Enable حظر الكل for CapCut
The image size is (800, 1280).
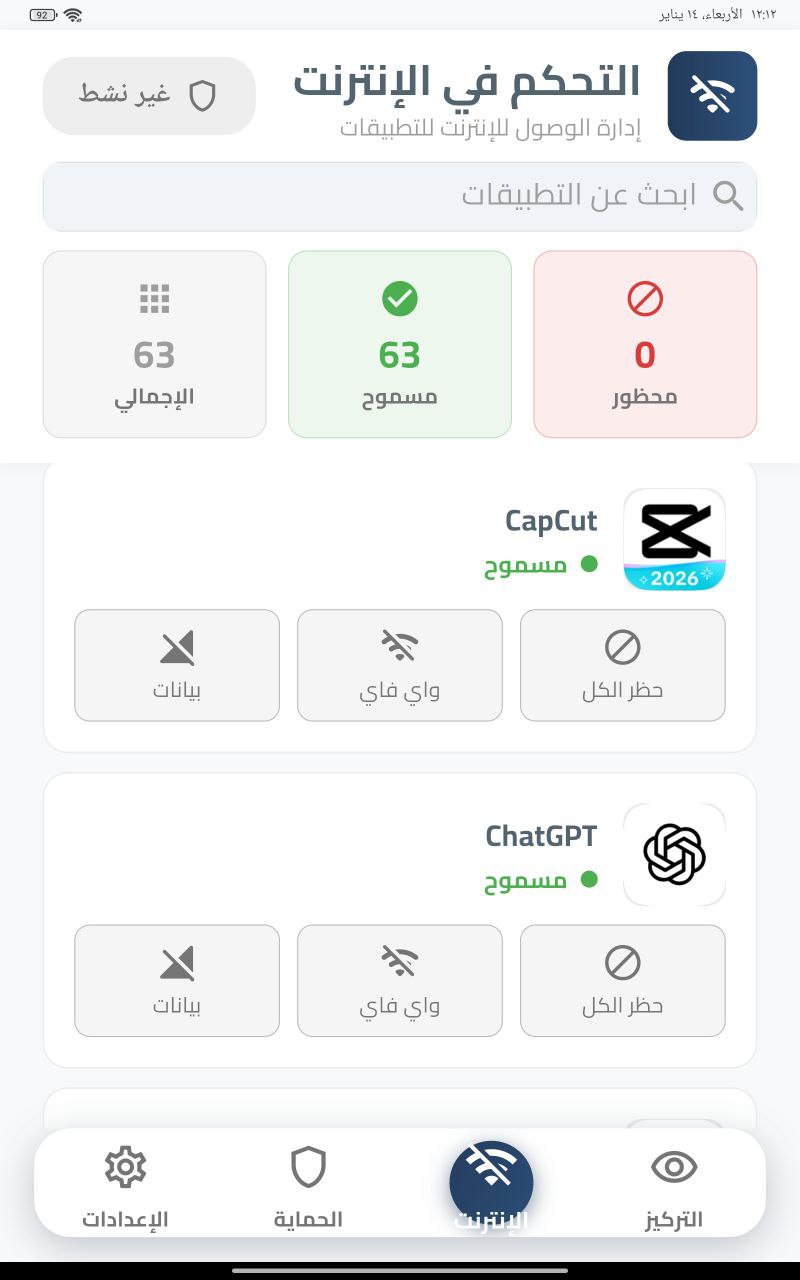click(622, 665)
